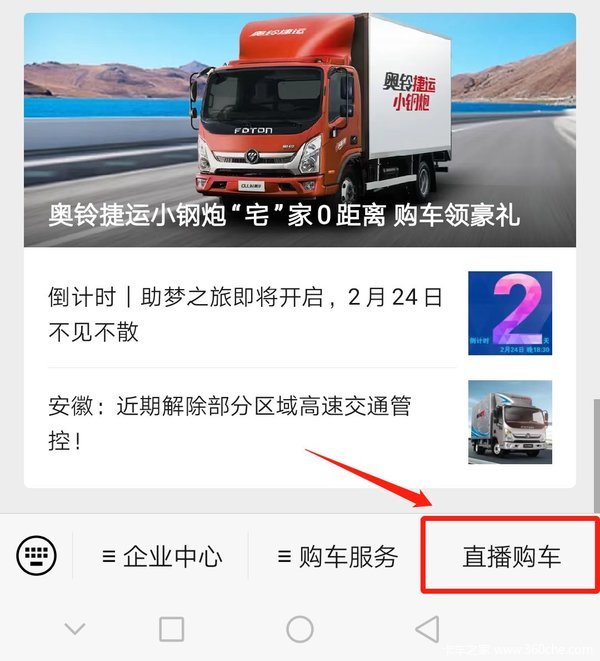Tap the 直播购车 menu button
The image size is (600, 661).
511,556
